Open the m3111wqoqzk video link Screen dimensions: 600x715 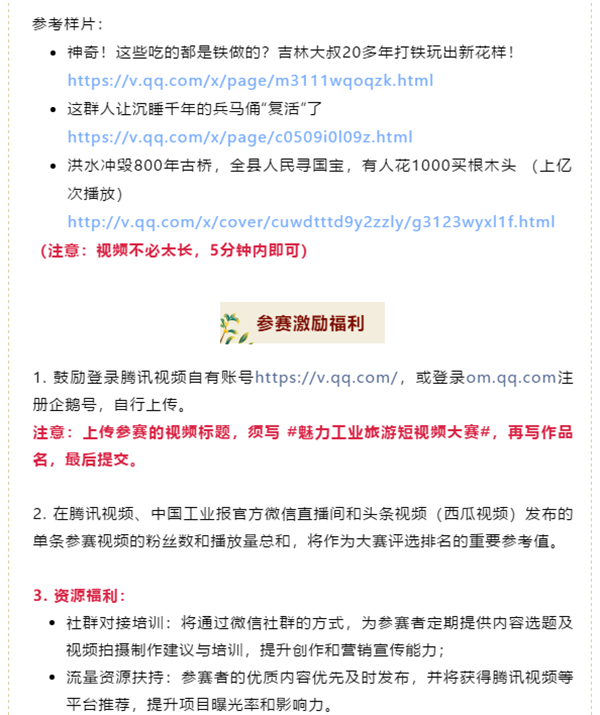pos(250,80)
